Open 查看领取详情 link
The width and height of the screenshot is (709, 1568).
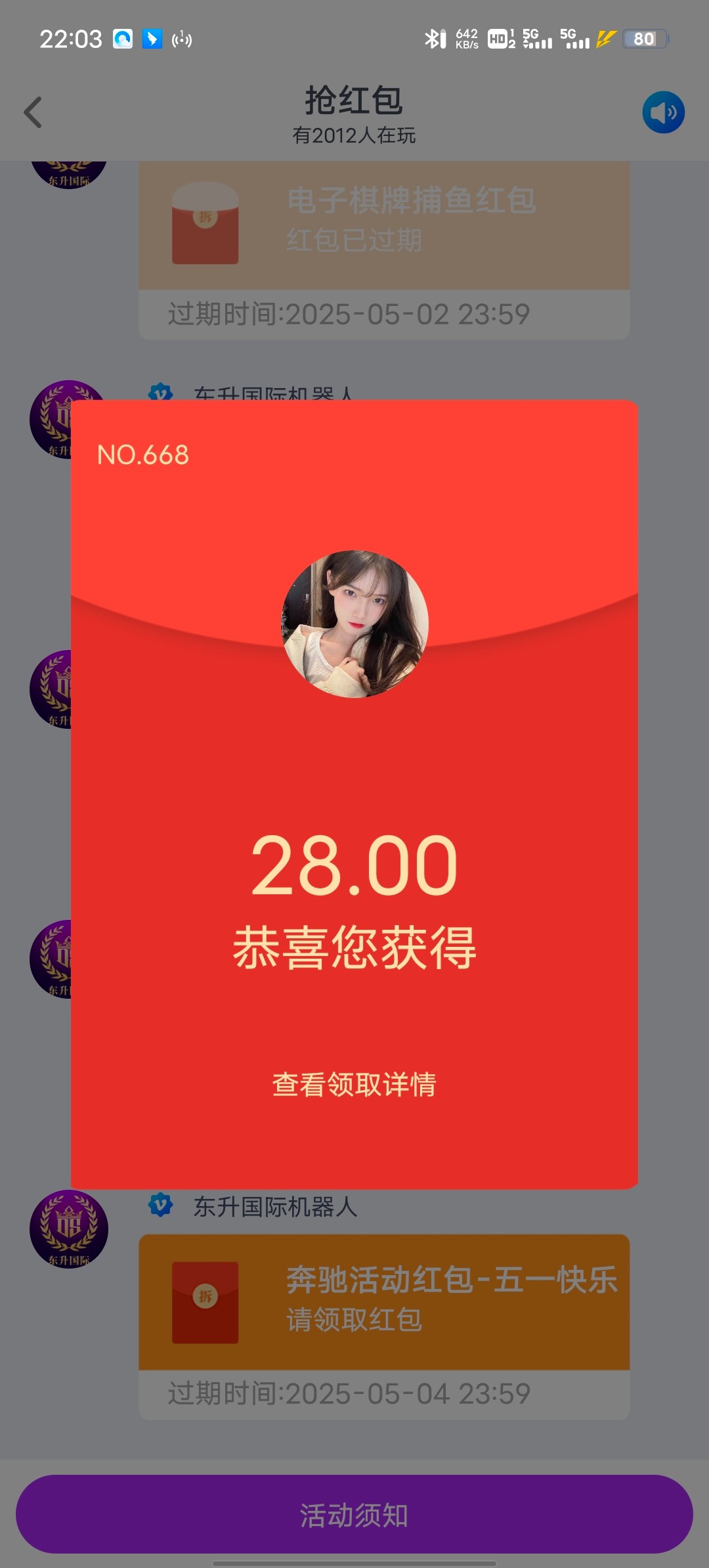click(354, 1084)
